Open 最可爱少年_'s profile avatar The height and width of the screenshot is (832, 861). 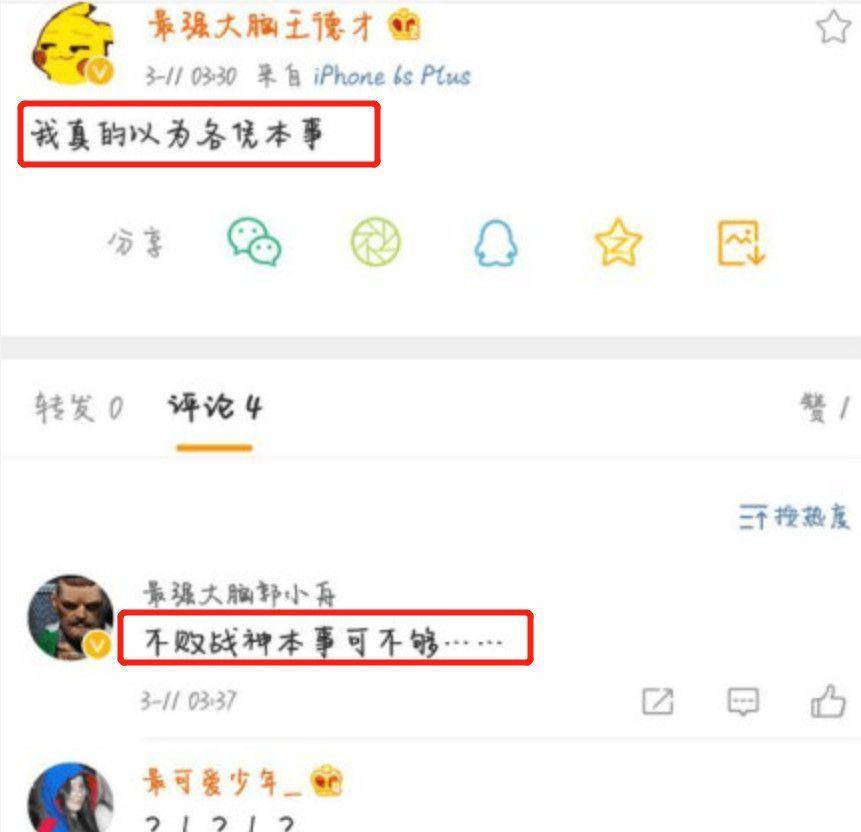click(x=70, y=800)
